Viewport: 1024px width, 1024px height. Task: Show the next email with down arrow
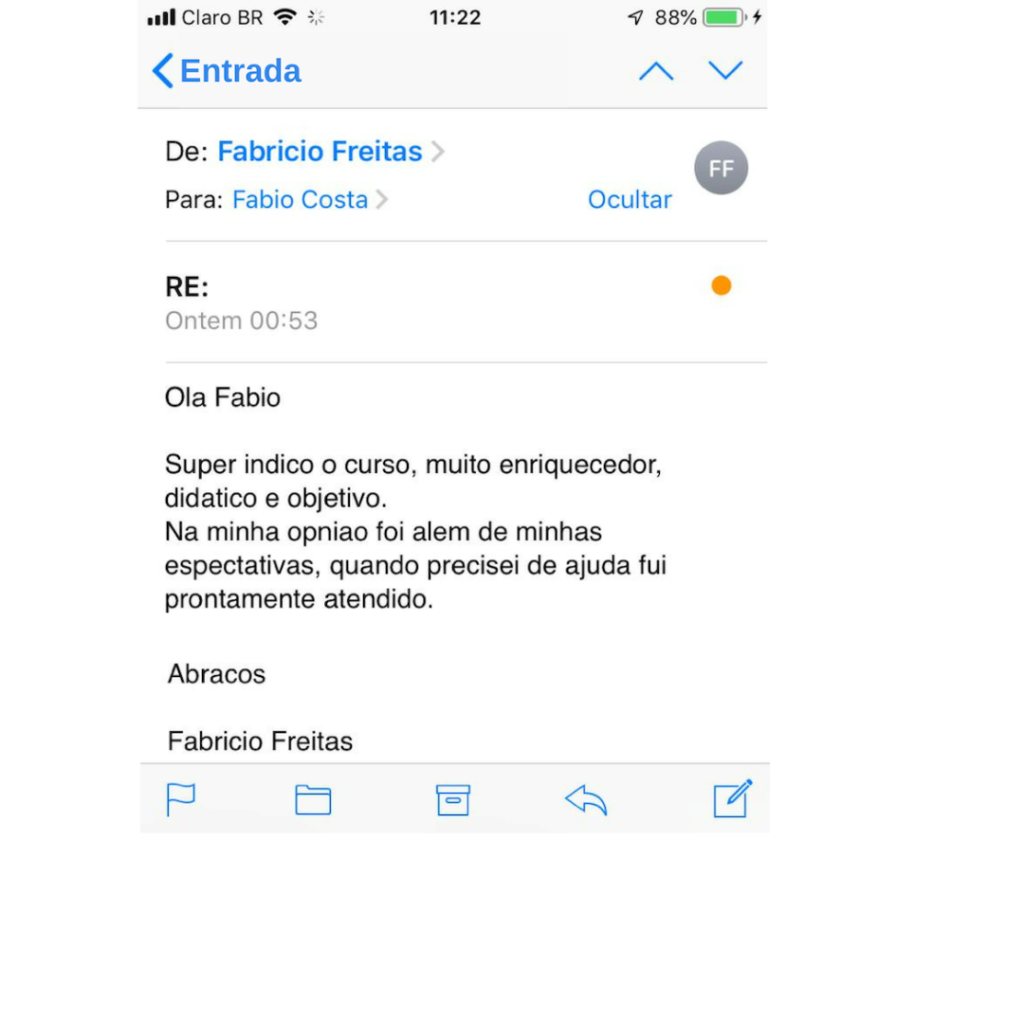point(725,70)
